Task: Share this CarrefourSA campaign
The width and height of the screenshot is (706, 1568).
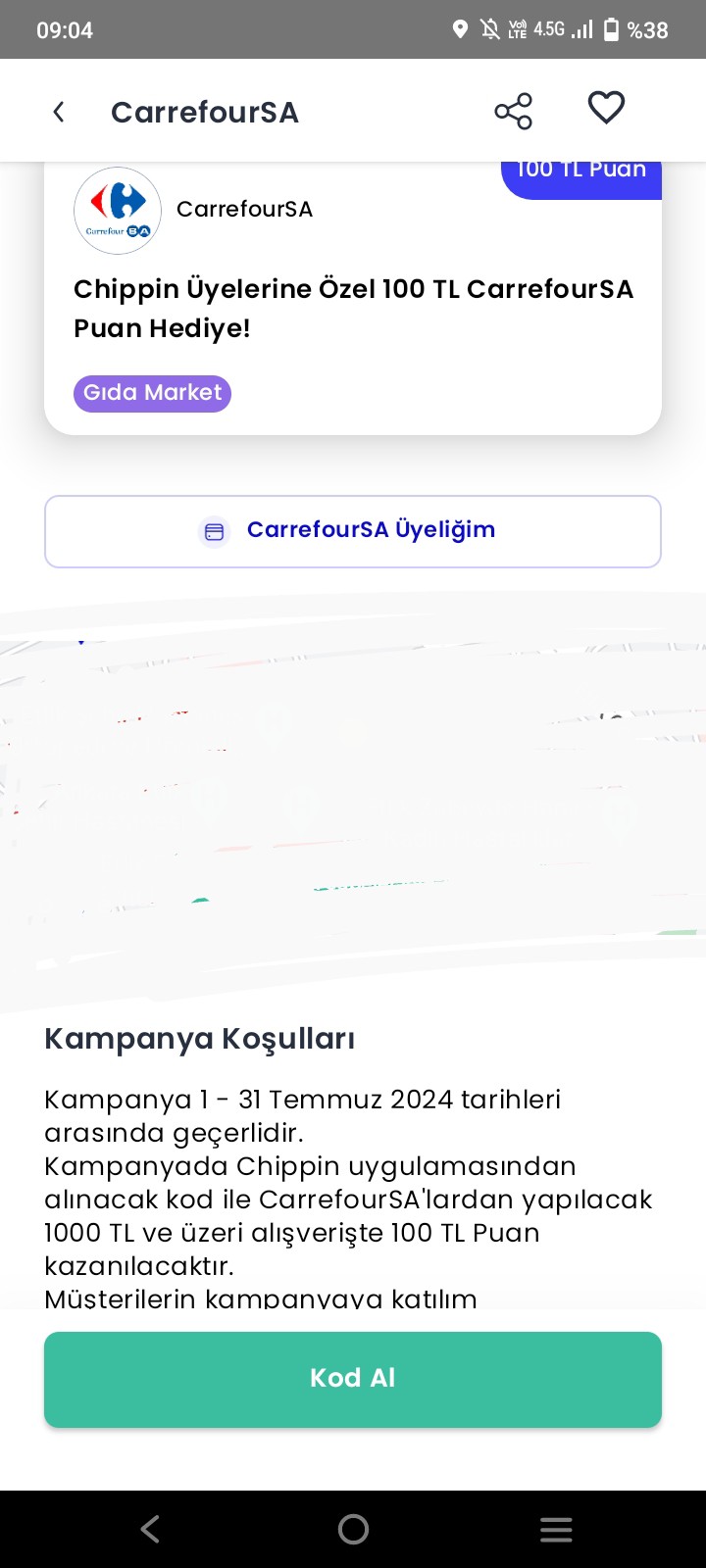Action: [x=513, y=111]
